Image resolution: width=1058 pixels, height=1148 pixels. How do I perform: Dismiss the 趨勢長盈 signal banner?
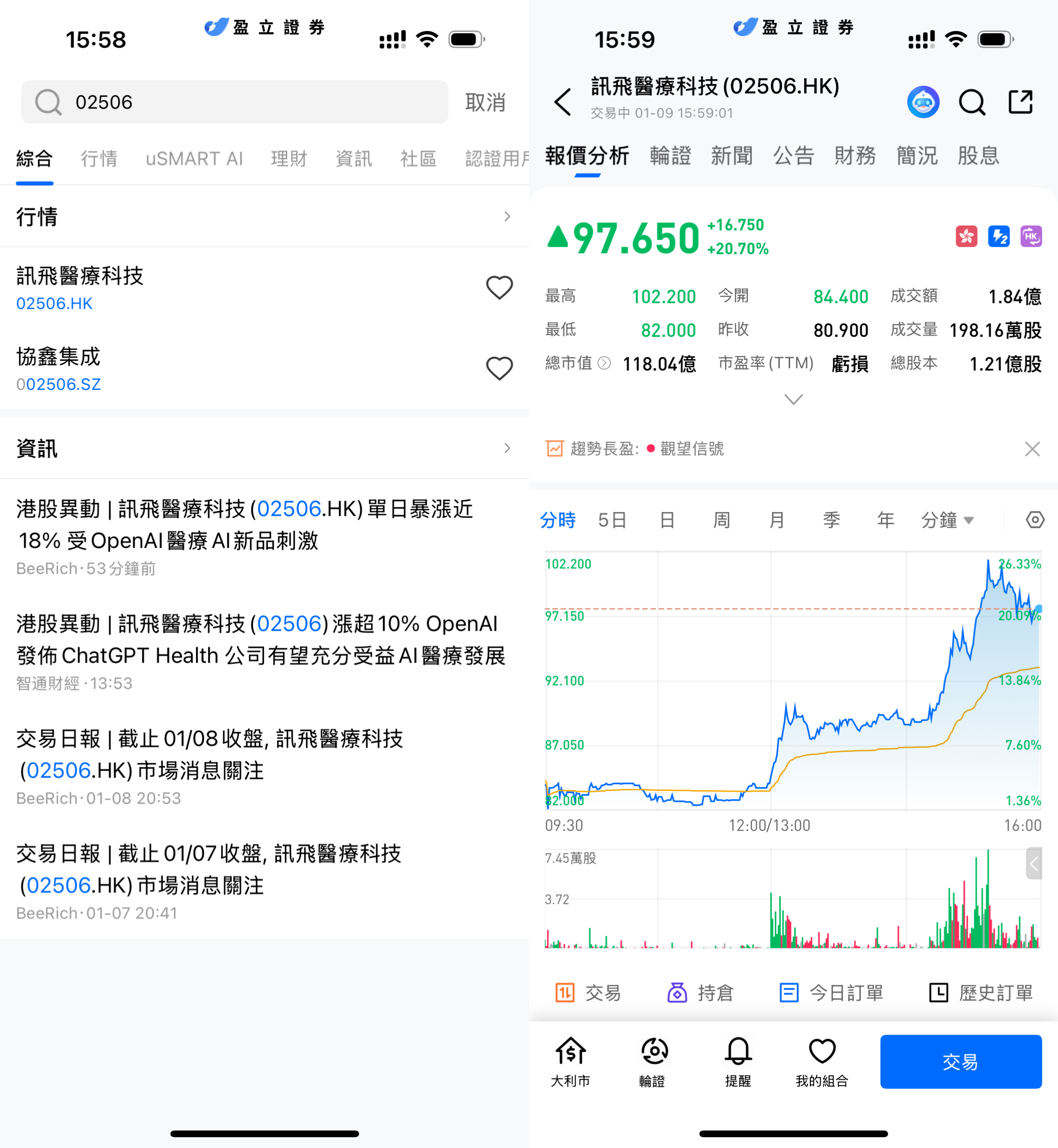pyautogui.click(x=1032, y=449)
